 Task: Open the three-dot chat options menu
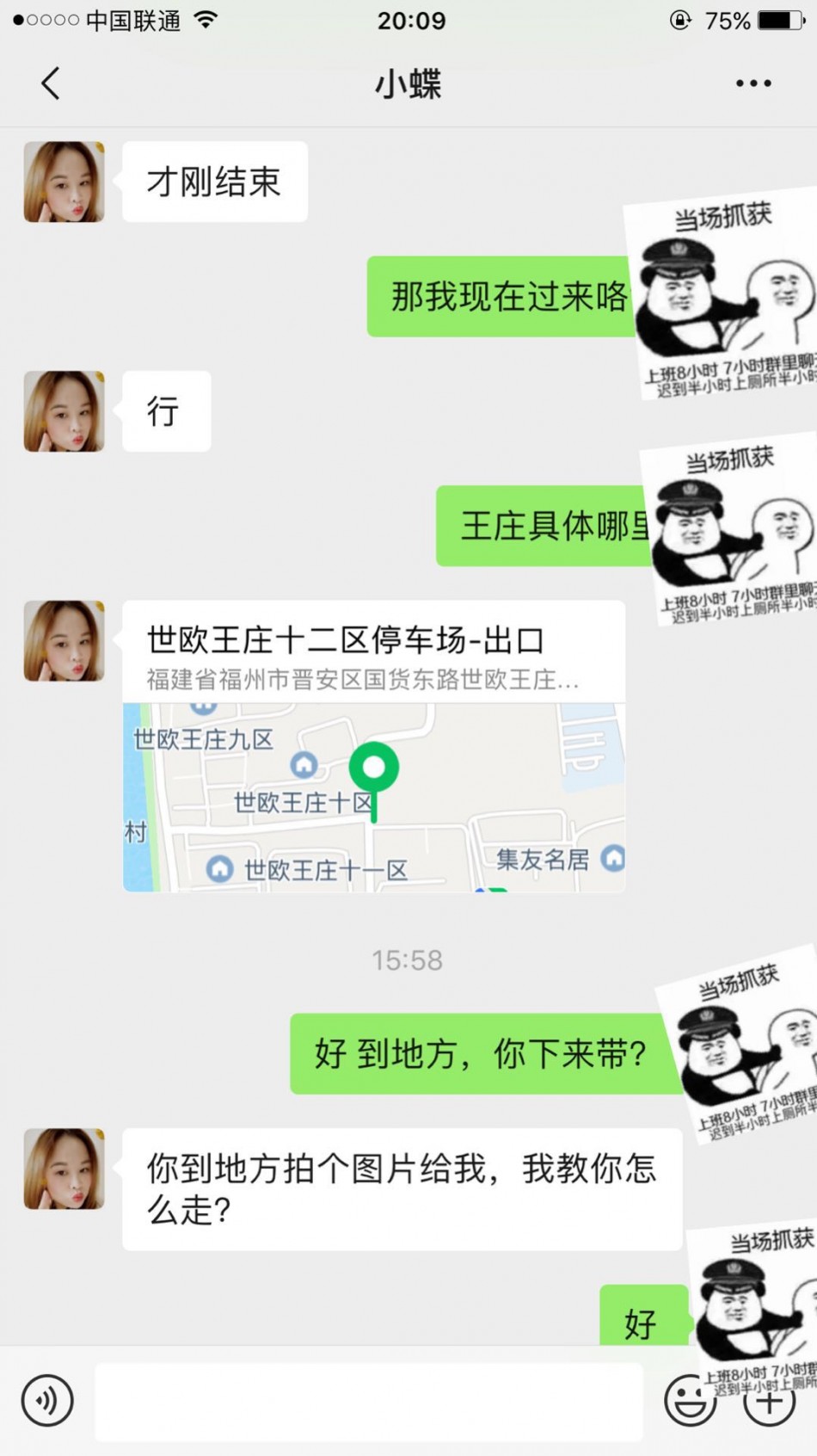coord(753,83)
